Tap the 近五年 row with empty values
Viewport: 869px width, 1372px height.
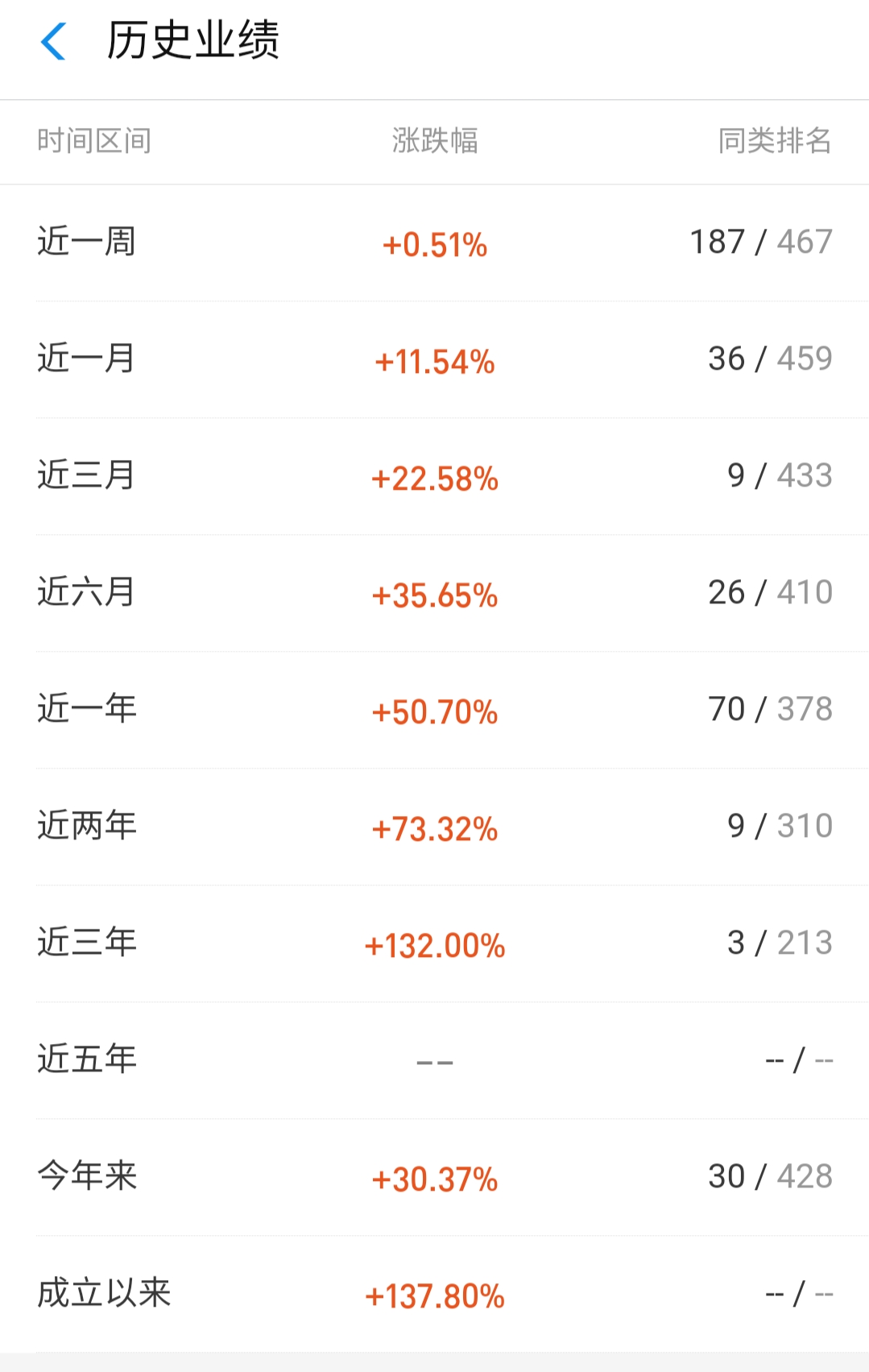click(x=89, y=1060)
